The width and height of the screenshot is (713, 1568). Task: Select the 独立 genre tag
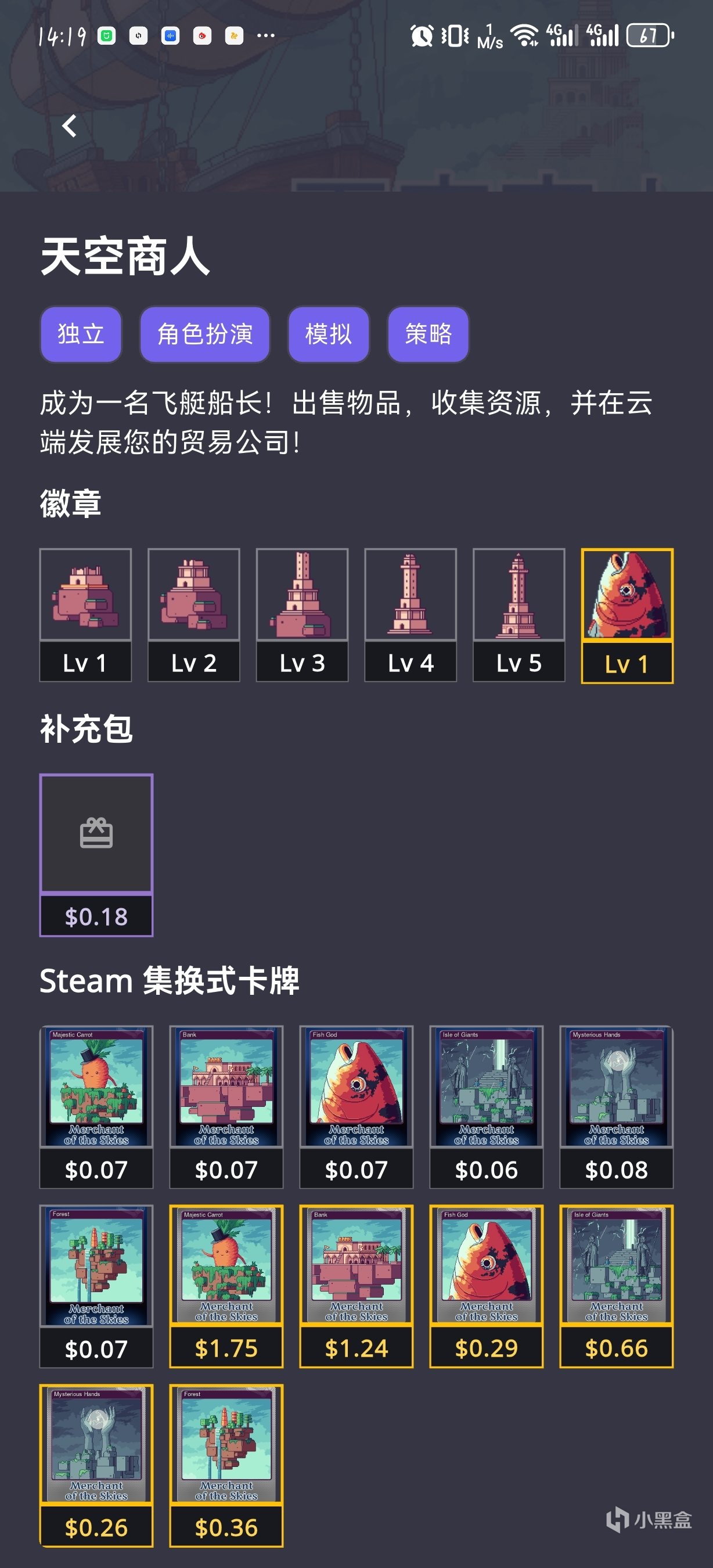pyautogui.click(x=81, y=334)
